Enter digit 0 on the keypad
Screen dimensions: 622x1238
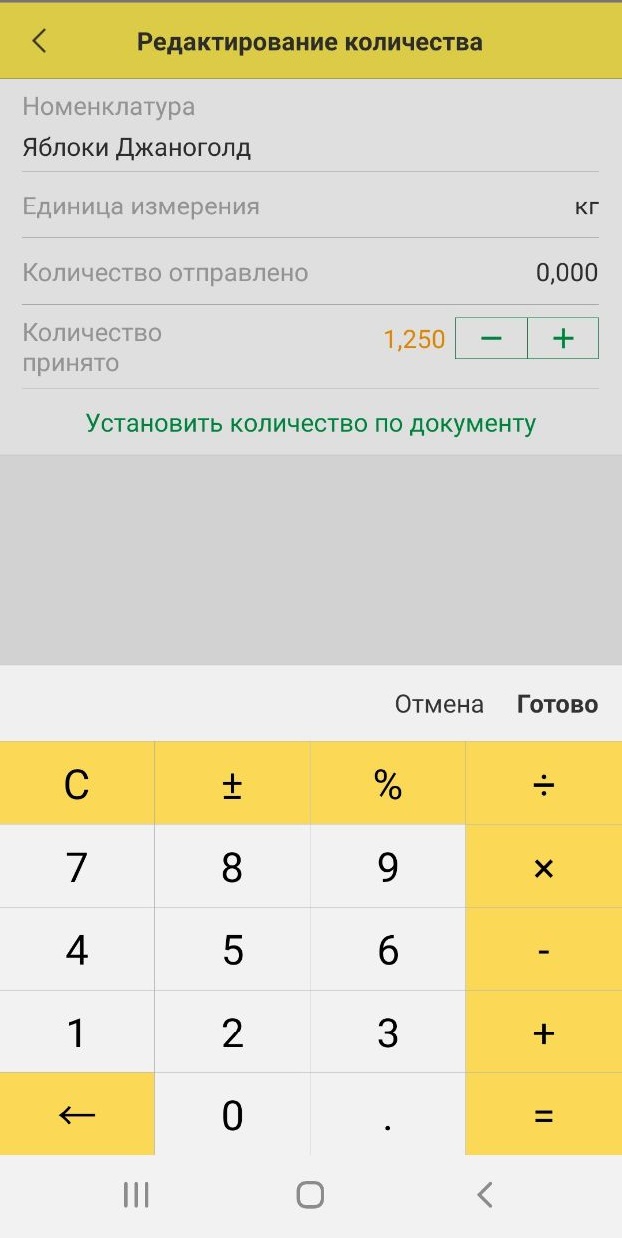(x=232, y=1114)
